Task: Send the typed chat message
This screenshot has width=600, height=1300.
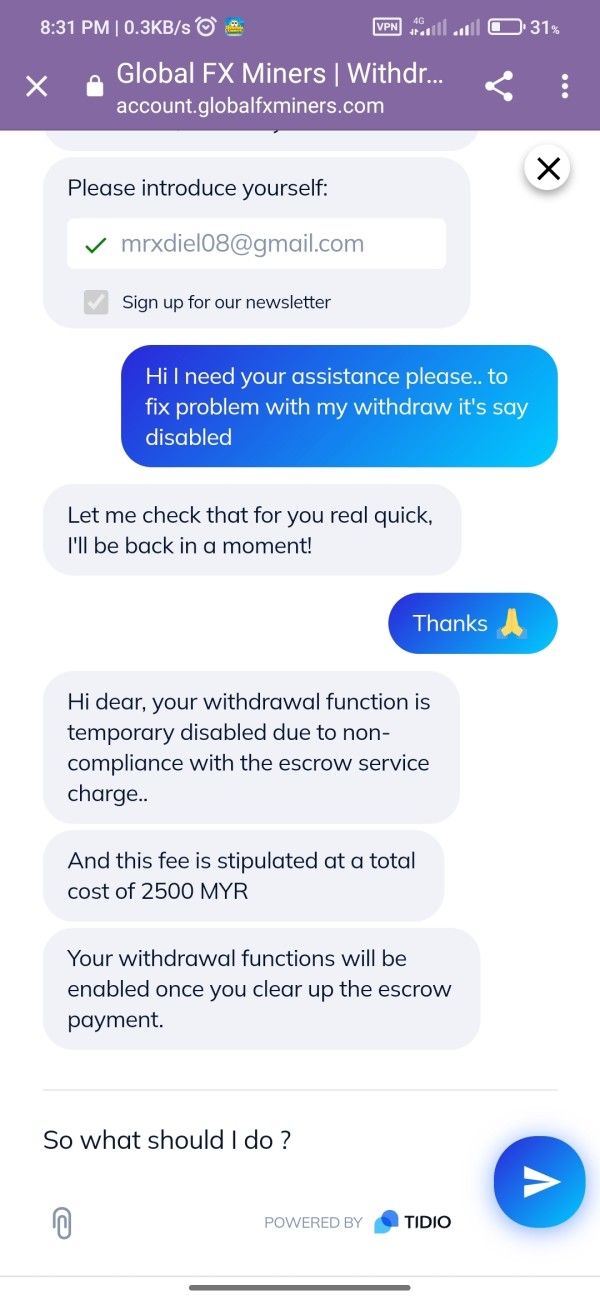Action: click(540, 1182)
